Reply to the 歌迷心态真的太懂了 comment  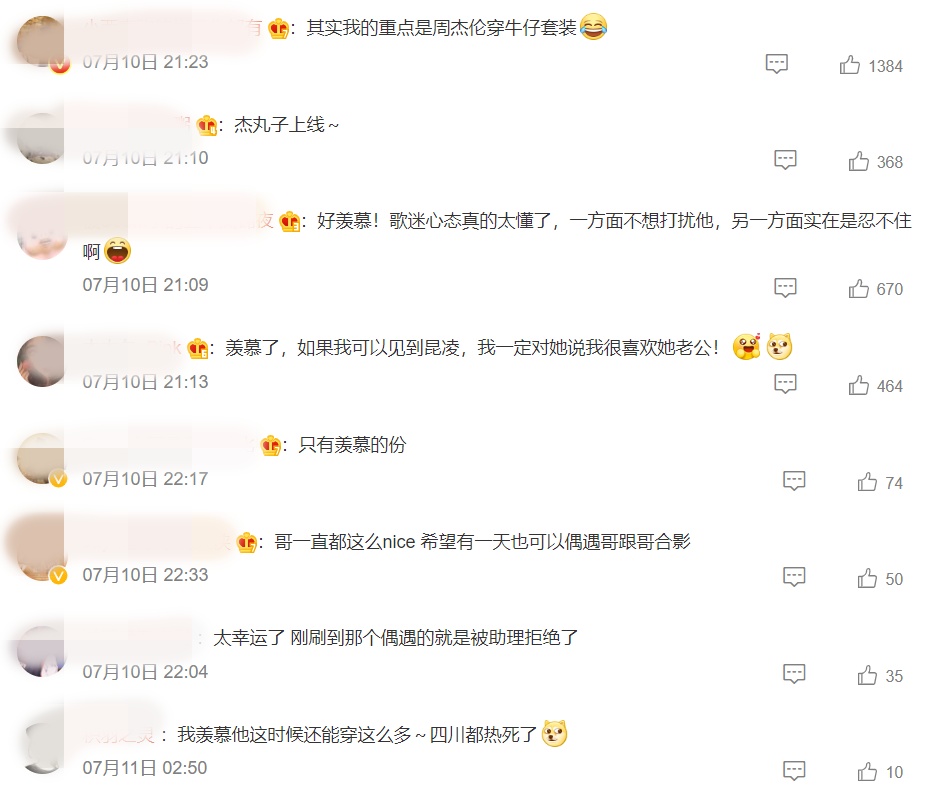[x=786, y=289]
